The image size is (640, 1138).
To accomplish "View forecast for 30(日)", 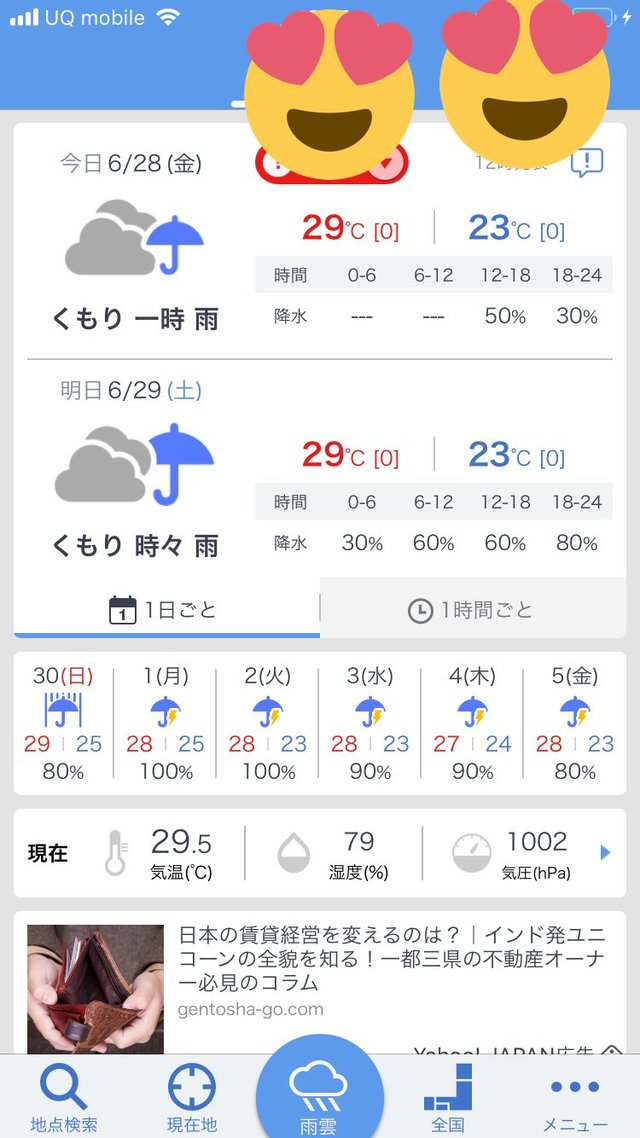I will tap(63, 723).
